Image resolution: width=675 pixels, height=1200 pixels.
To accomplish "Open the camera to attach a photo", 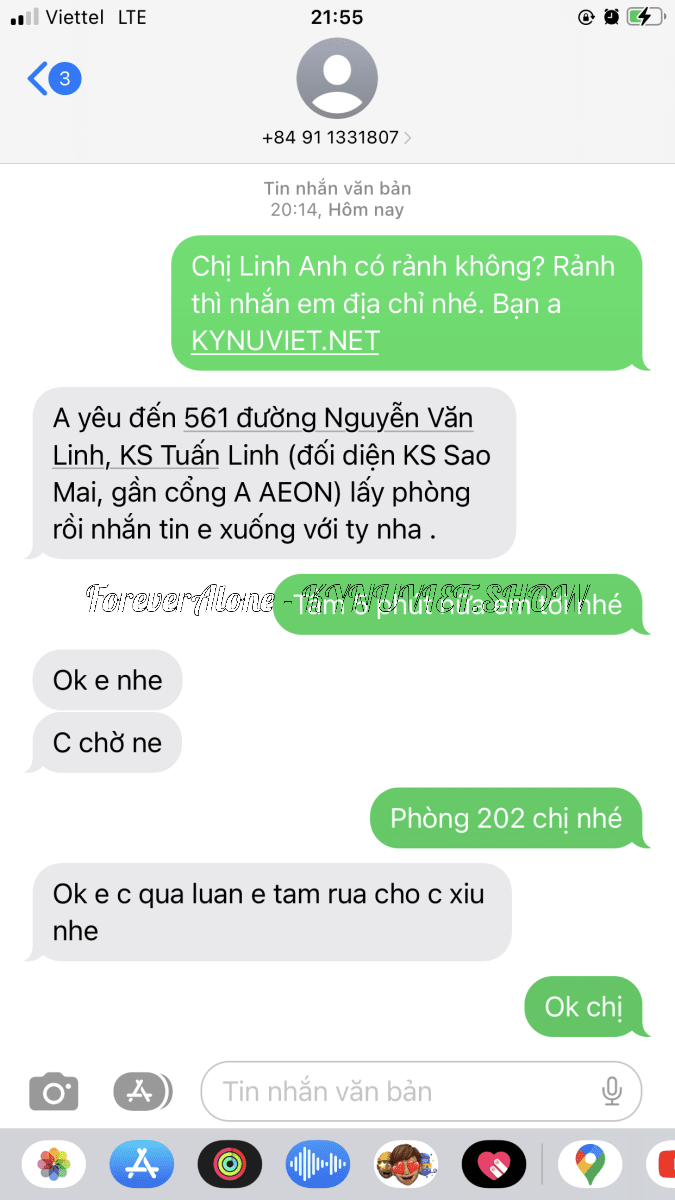I will 53,1091.
